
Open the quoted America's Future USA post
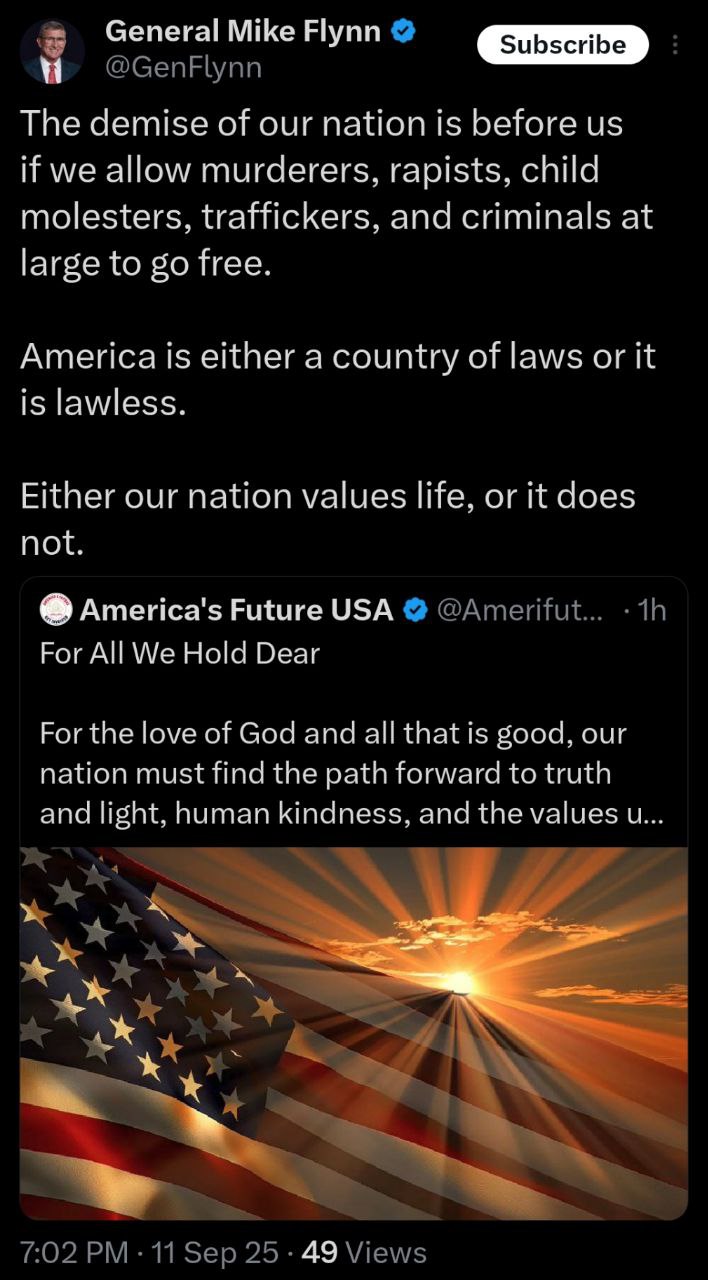(354, 899)
